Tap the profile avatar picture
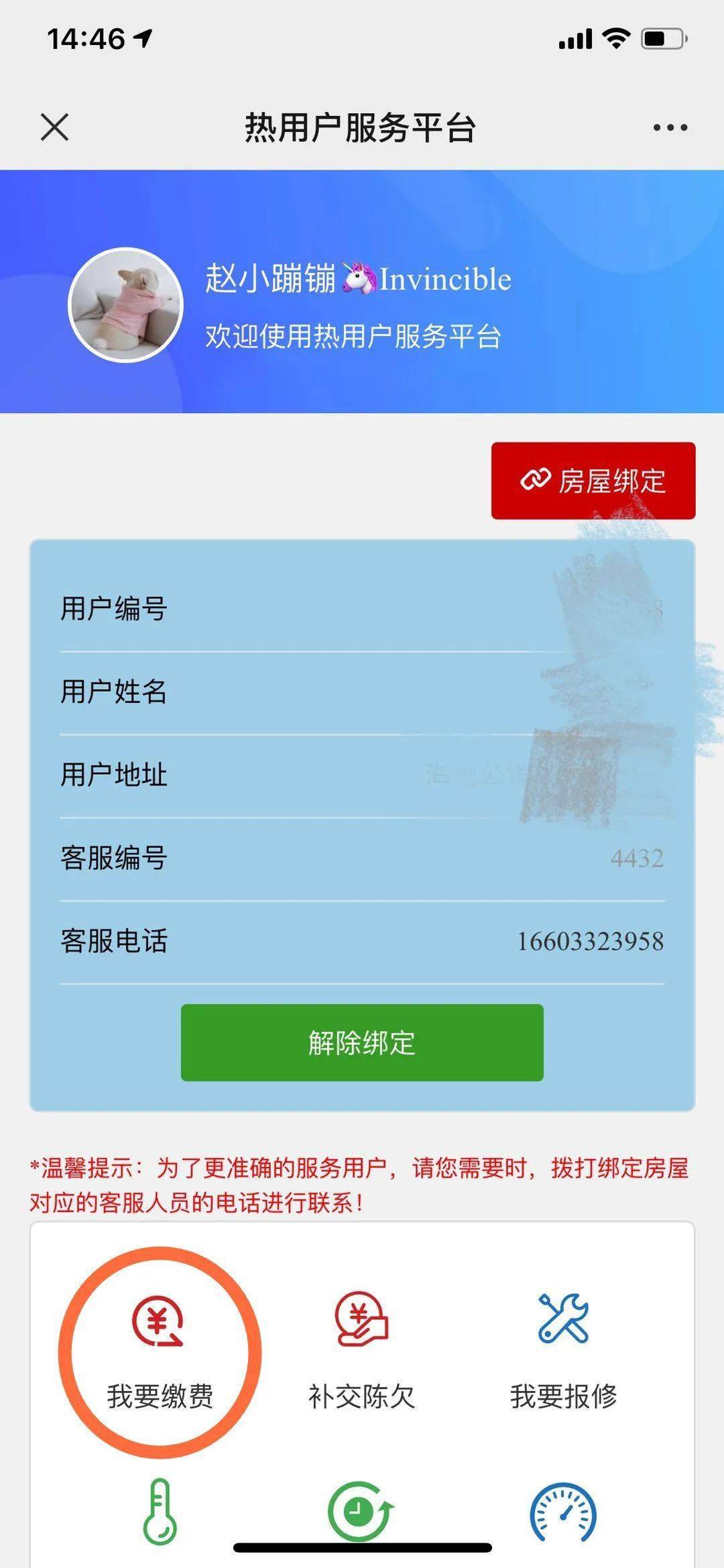The width and height of the screenshot is (724, 1568). (x=126, y=305)
